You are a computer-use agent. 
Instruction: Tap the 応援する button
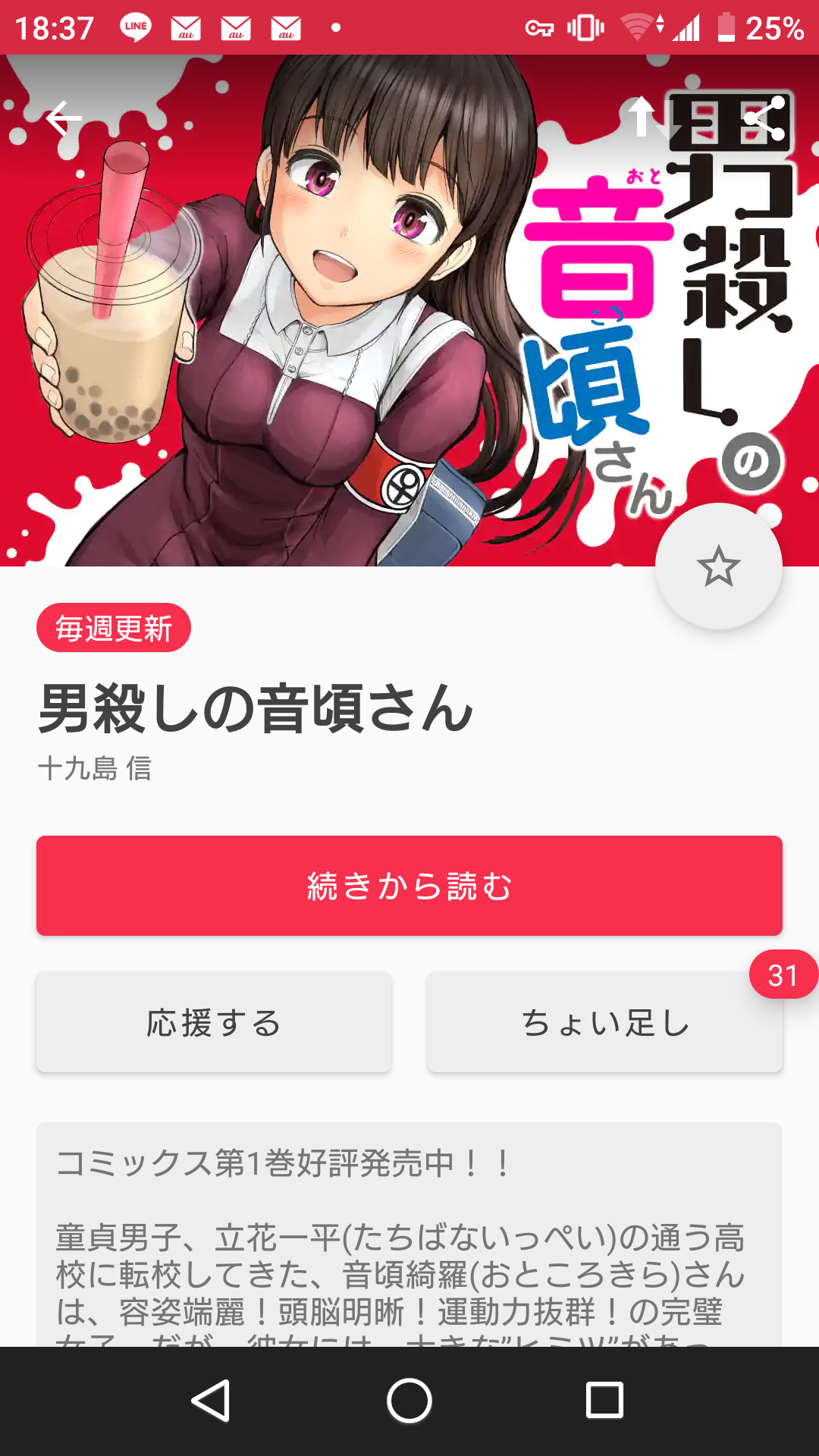tap(214, 1022)
